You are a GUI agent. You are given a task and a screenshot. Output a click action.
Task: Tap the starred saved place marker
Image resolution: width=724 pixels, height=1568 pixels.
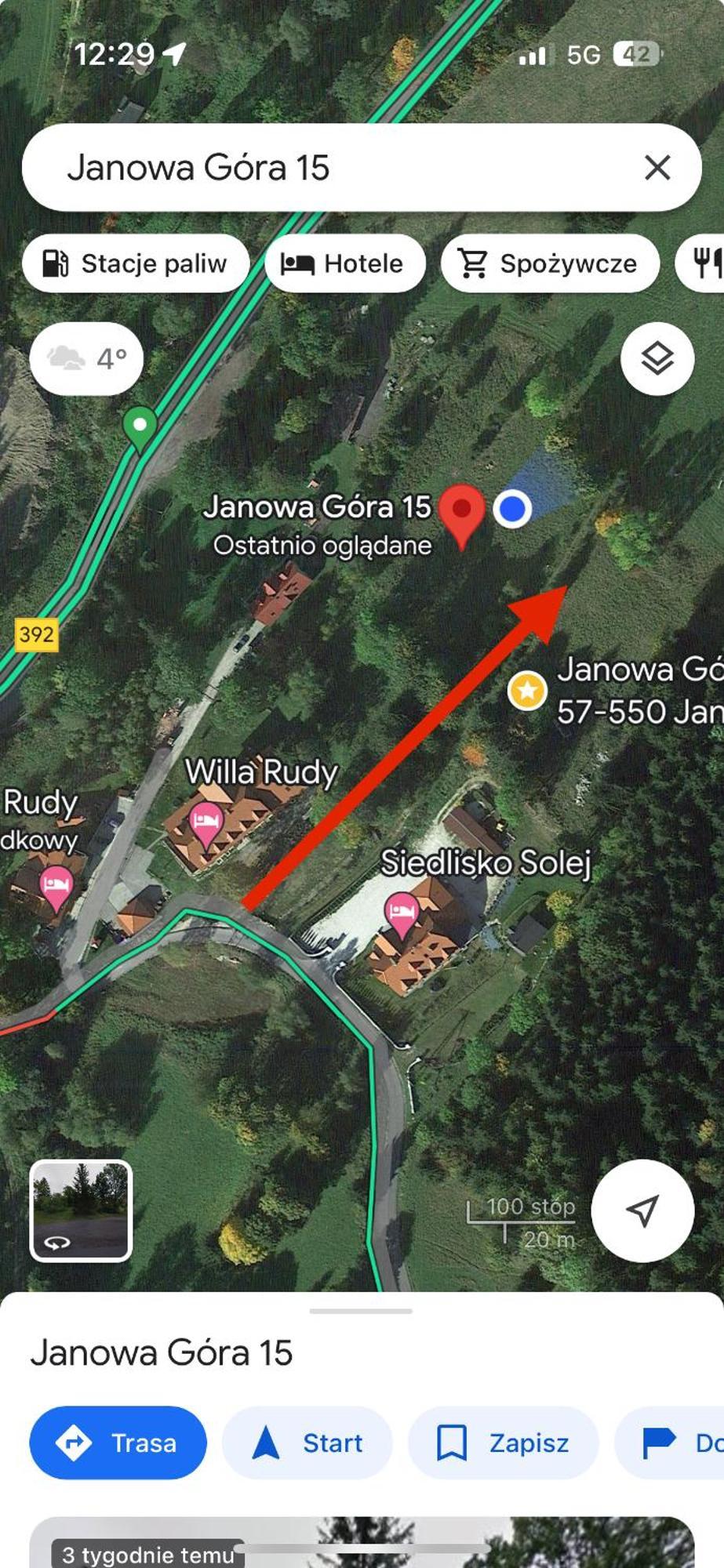(x=527, y=691)
